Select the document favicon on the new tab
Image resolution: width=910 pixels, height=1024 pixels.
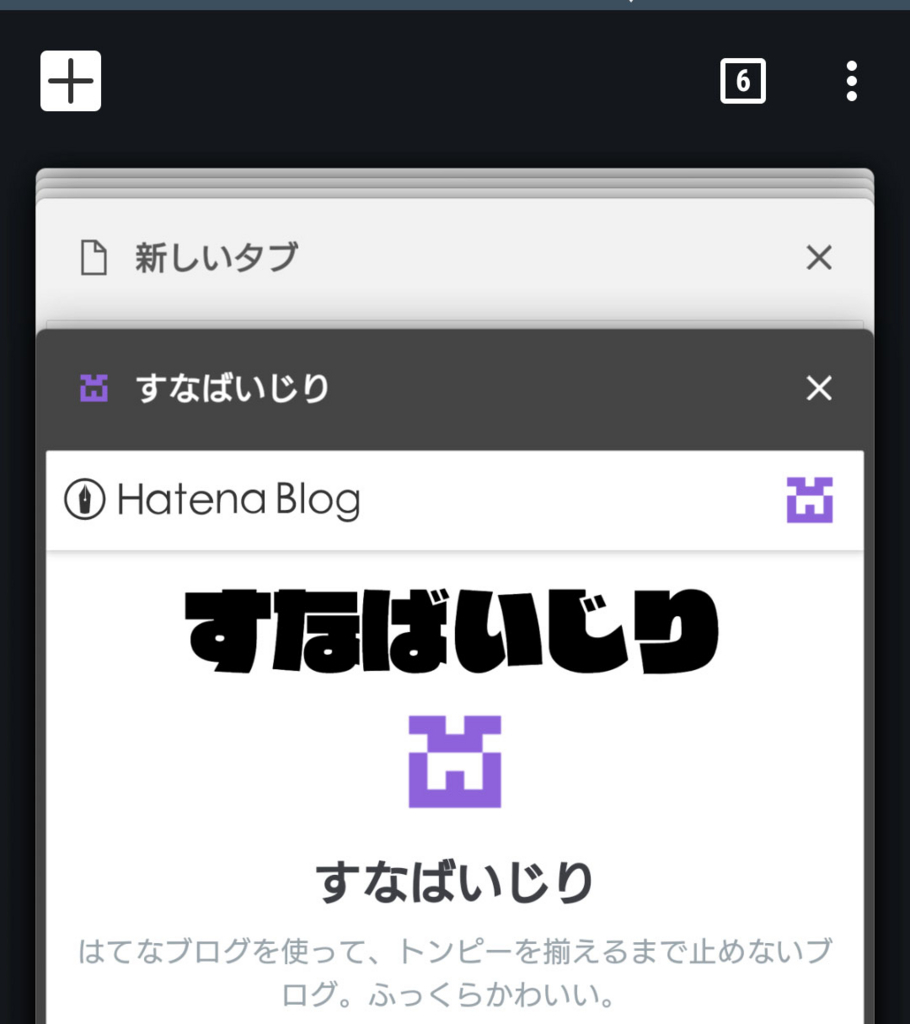click(x=93, y=258)
